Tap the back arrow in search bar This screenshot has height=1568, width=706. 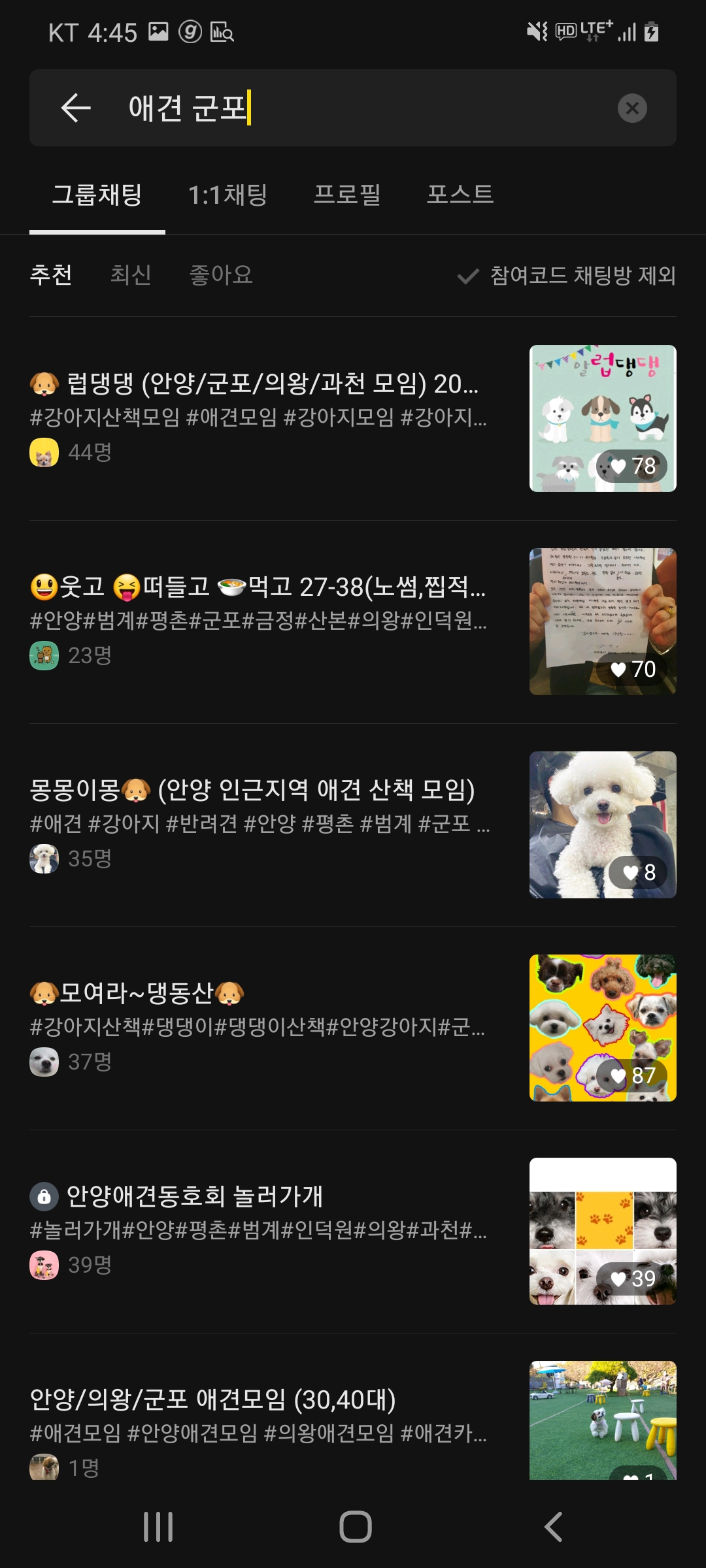tap(76, 108)
